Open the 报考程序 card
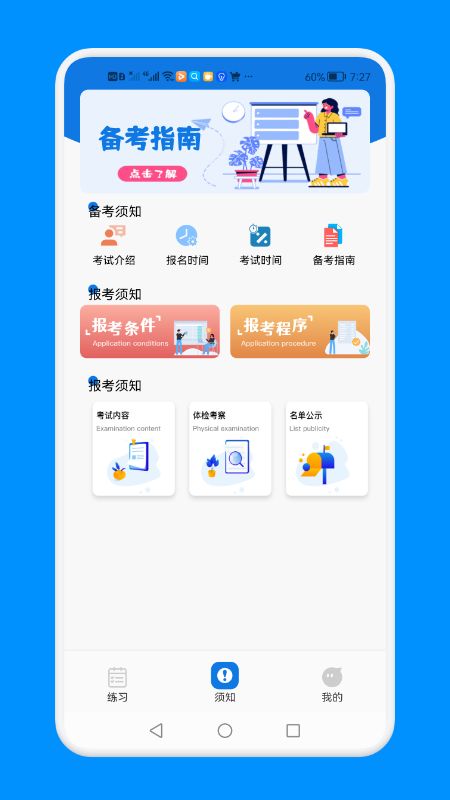Screen dimensions: 450x800 300,332
